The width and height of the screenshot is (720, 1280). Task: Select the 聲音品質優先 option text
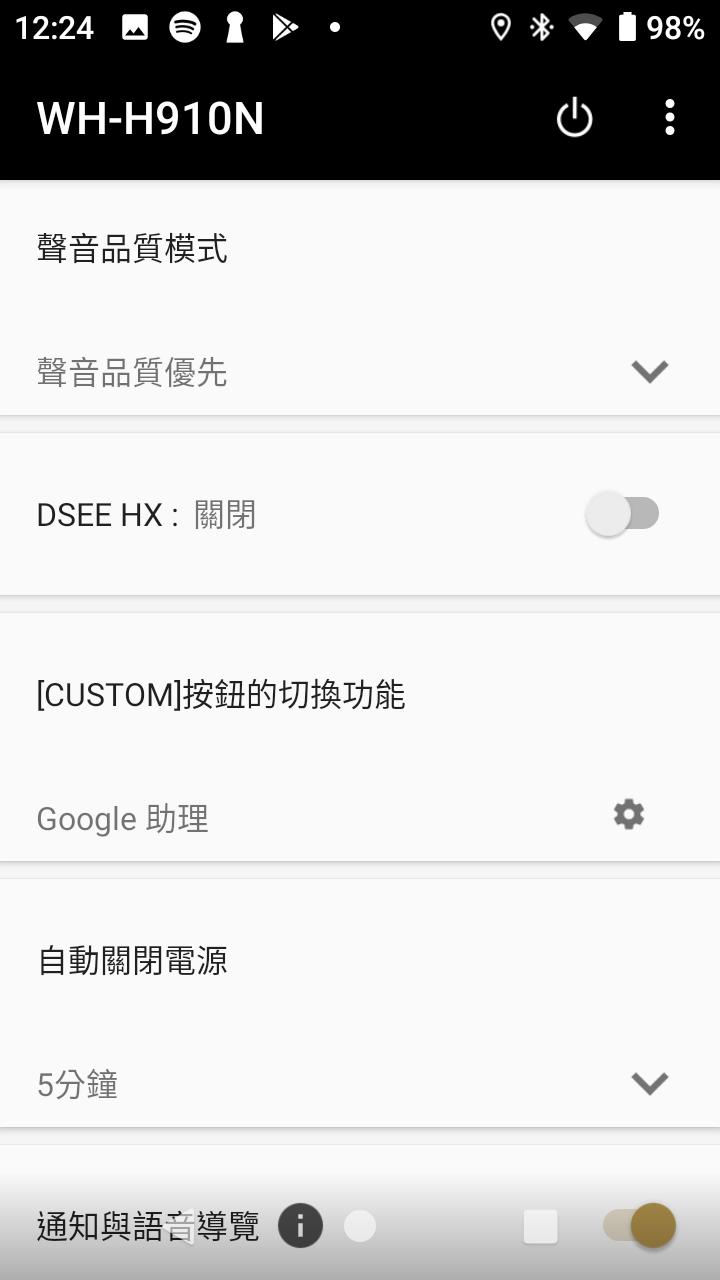[x=131, y=371]
